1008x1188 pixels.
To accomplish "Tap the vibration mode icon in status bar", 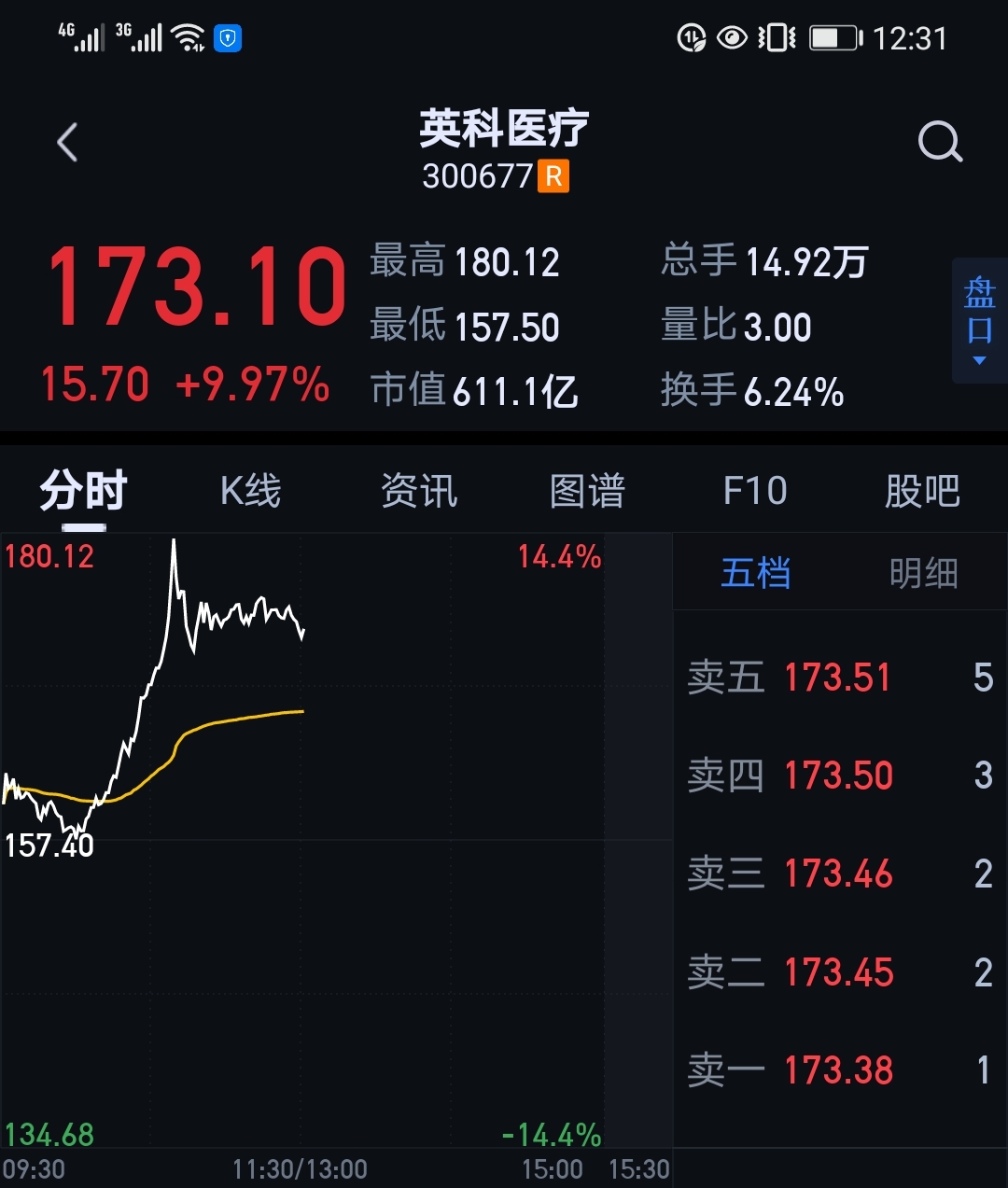I will 777,38.
